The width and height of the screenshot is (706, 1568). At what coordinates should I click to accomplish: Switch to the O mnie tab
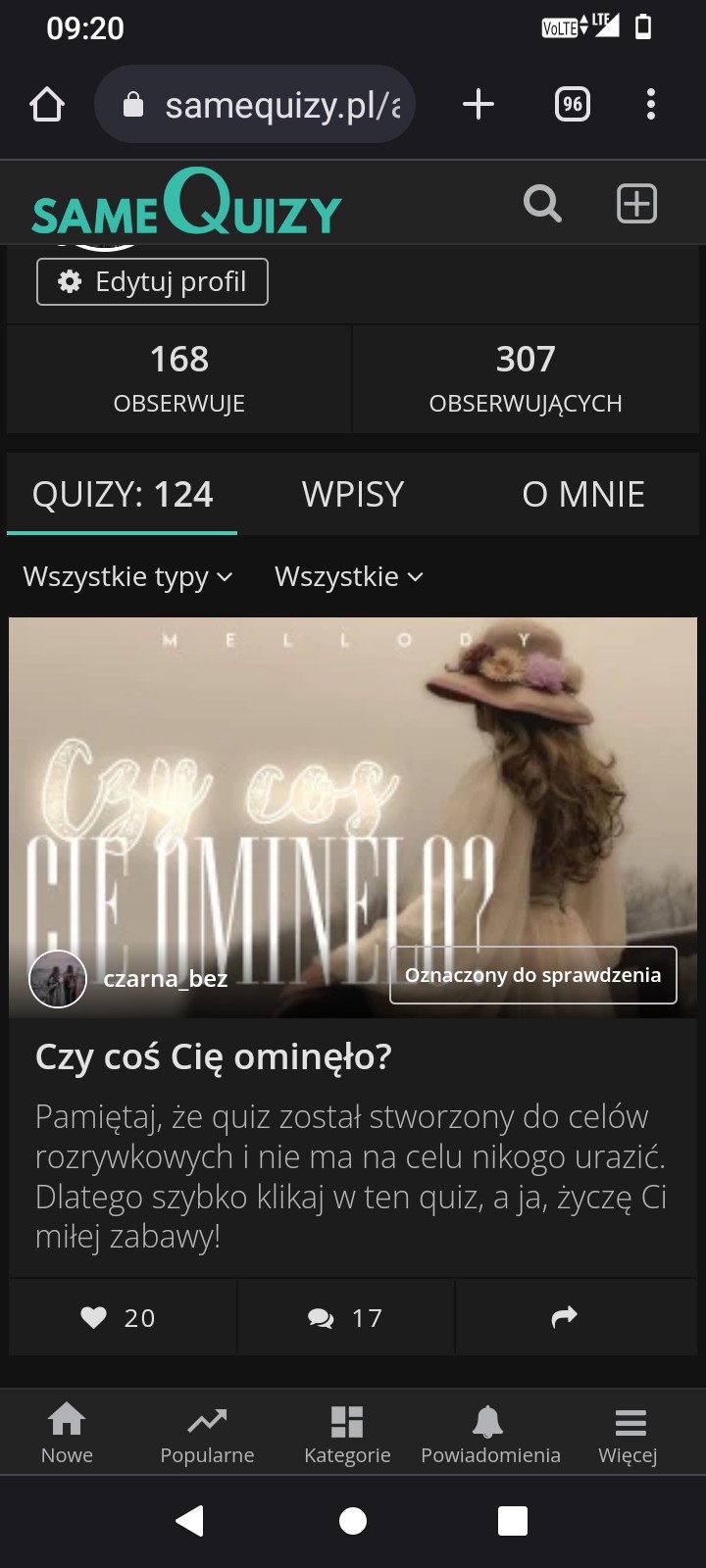583,495
